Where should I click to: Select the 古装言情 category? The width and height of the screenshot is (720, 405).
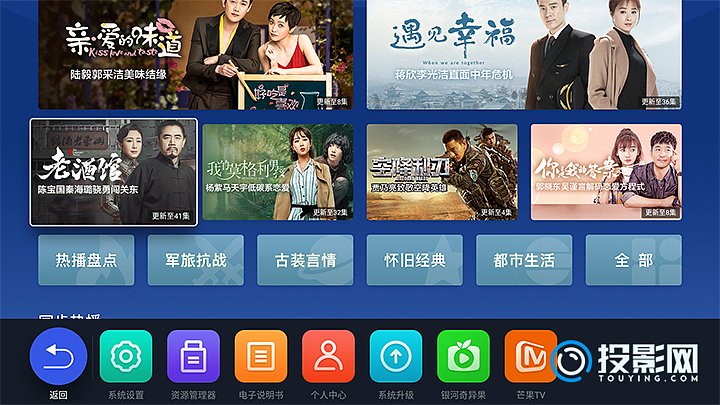305,260
